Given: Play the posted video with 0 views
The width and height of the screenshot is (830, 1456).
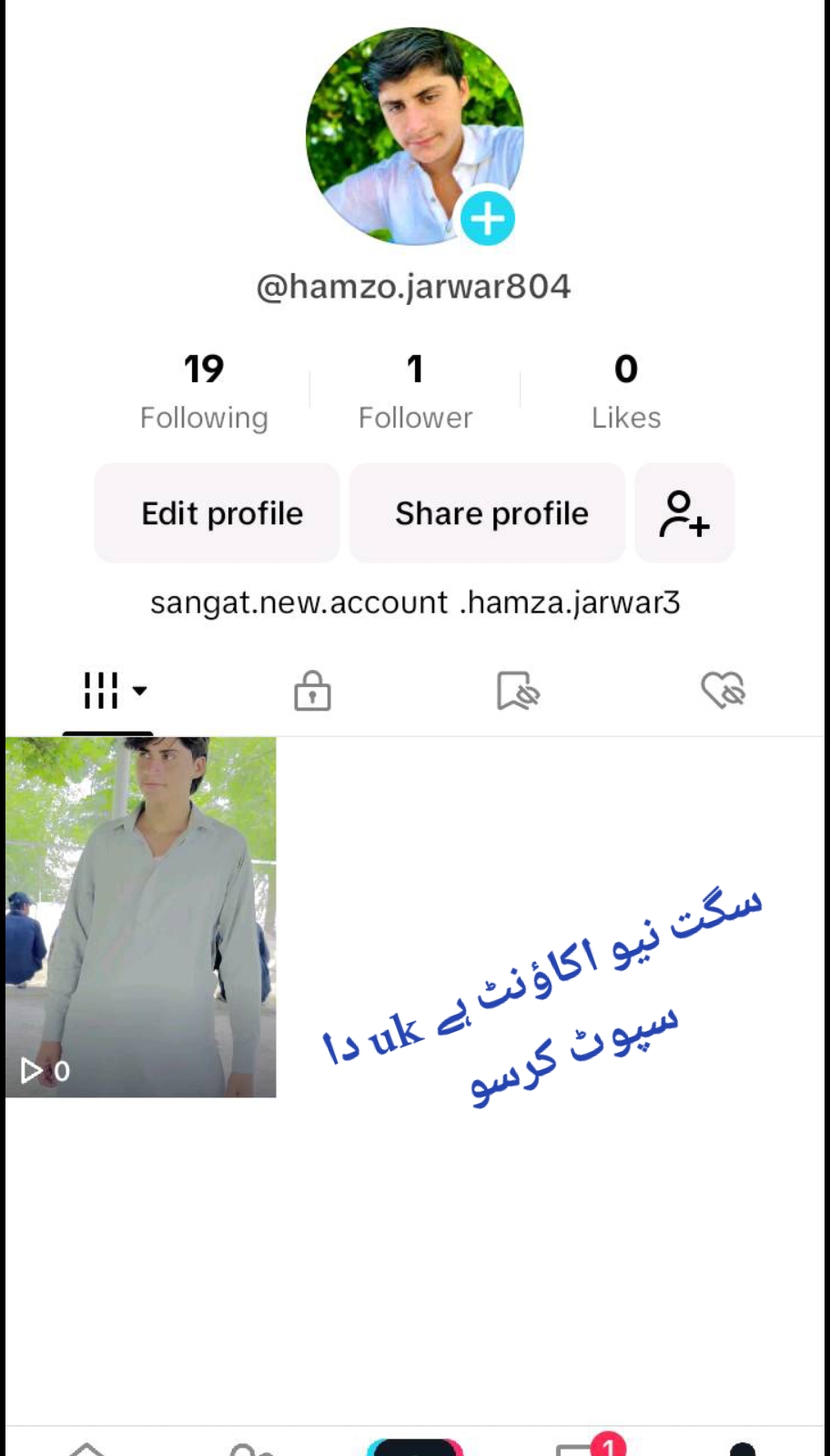Looking at the screenshot, I should coord(141,916).
